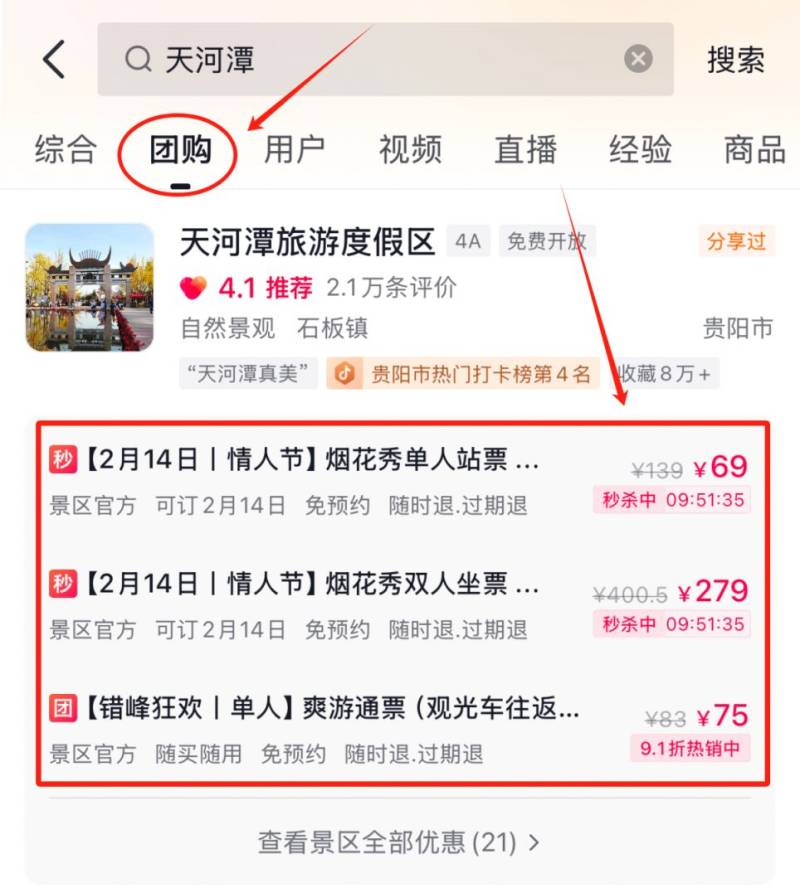
Task: Switch to the 商品 tab
Action: pyautogui.click(x=754, y=150)
